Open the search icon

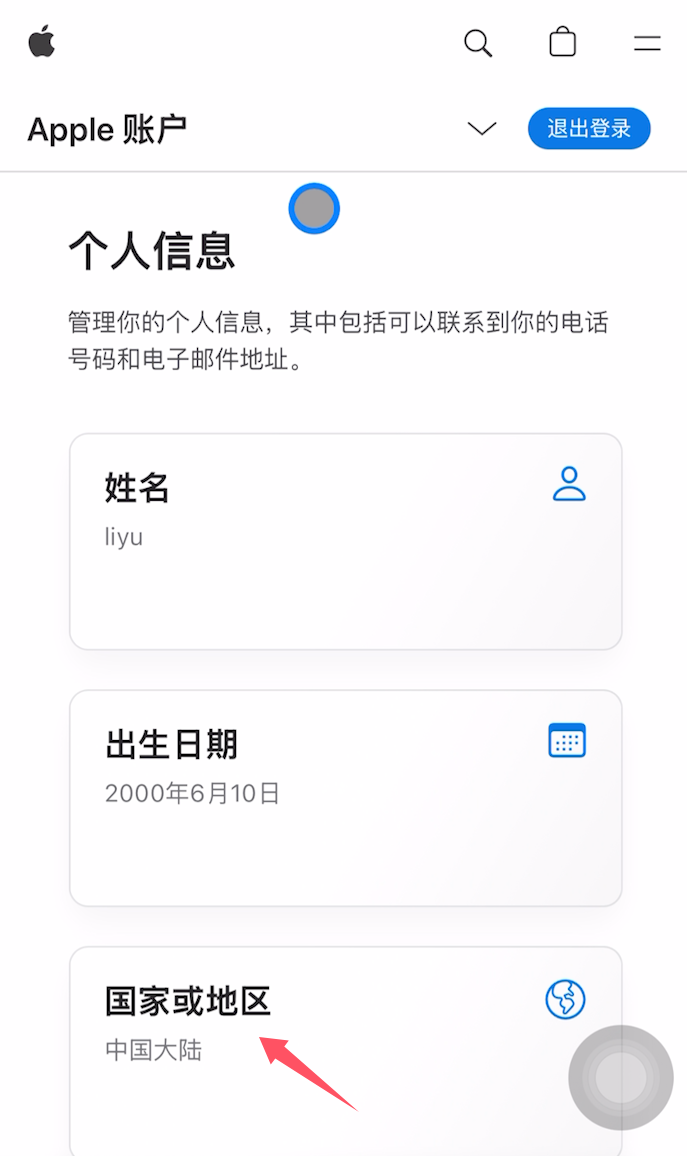click(478, 43)
